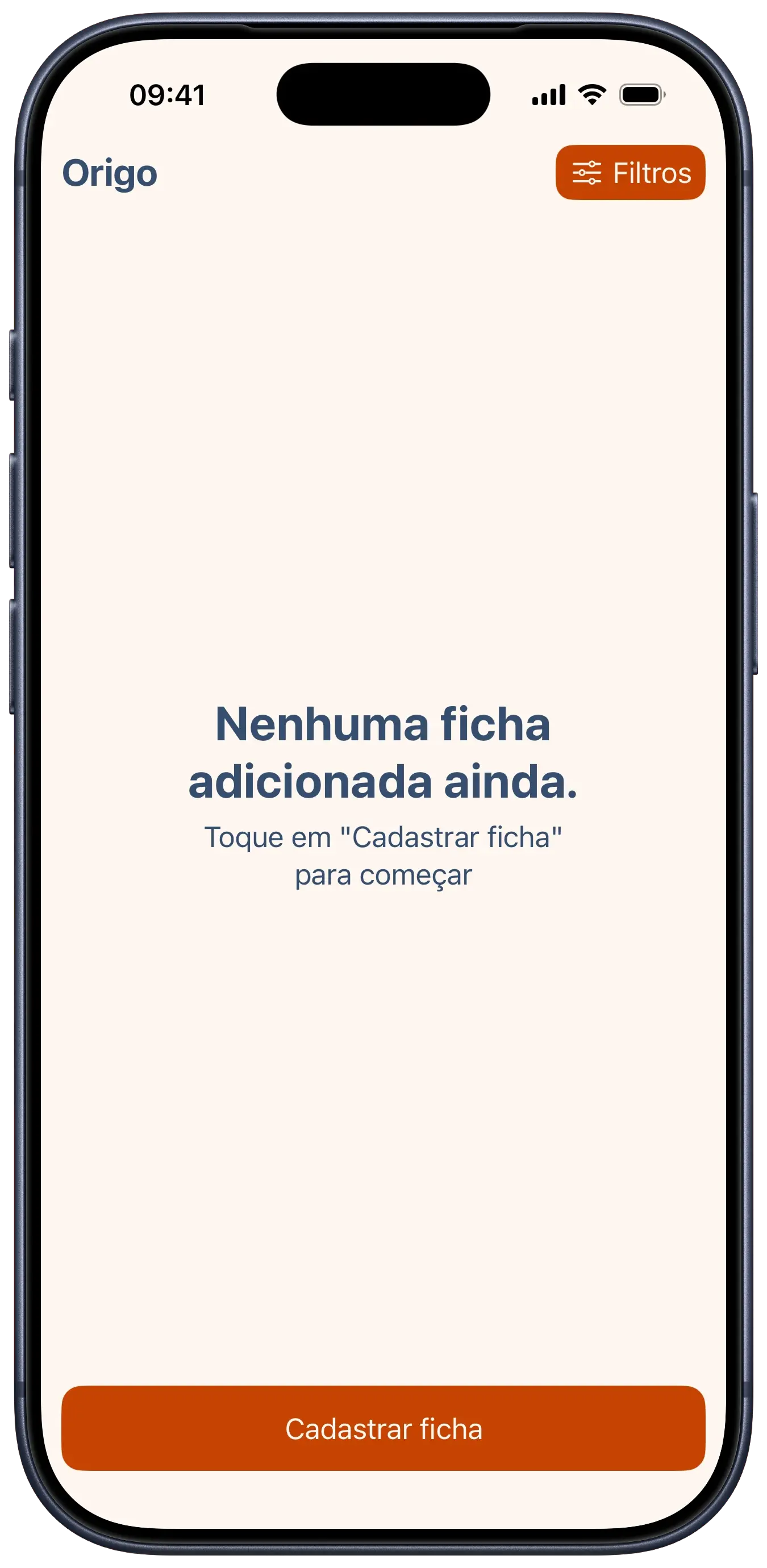Tap Cadastrar ficha to add a record
The height and width of the screenshot is (1568, 767).
coord(383,1429)
